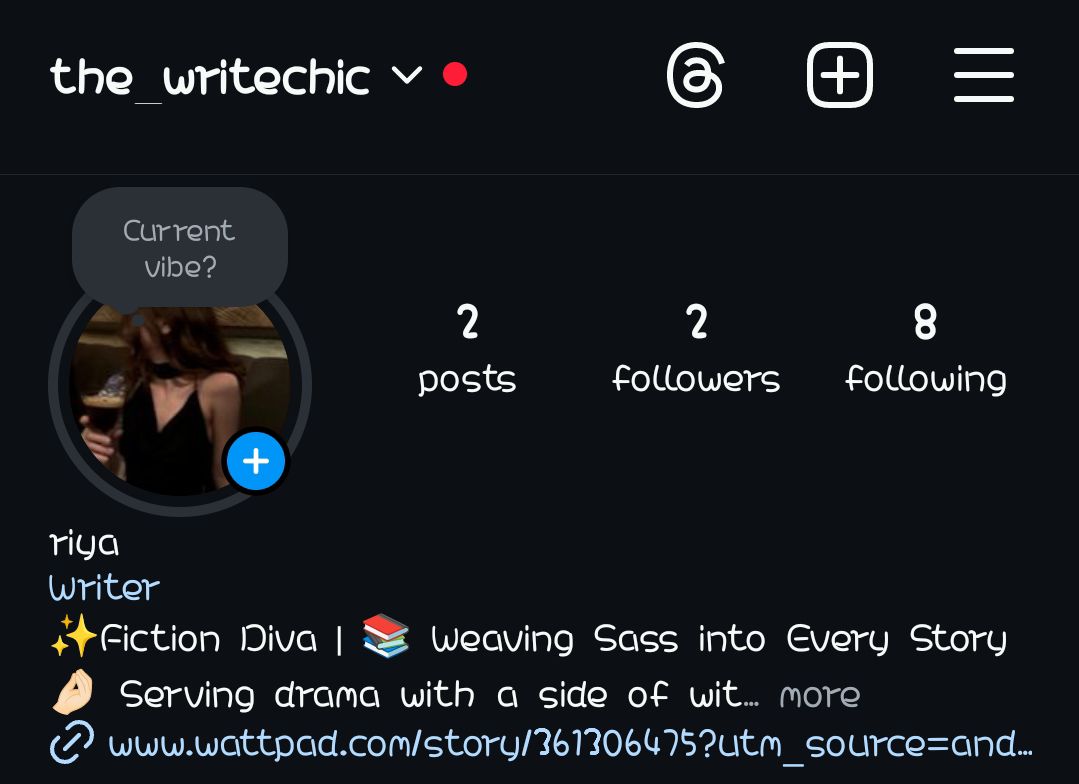Open the hamburger menu
The image size is (1079, 784).
(x=983, y=76)
